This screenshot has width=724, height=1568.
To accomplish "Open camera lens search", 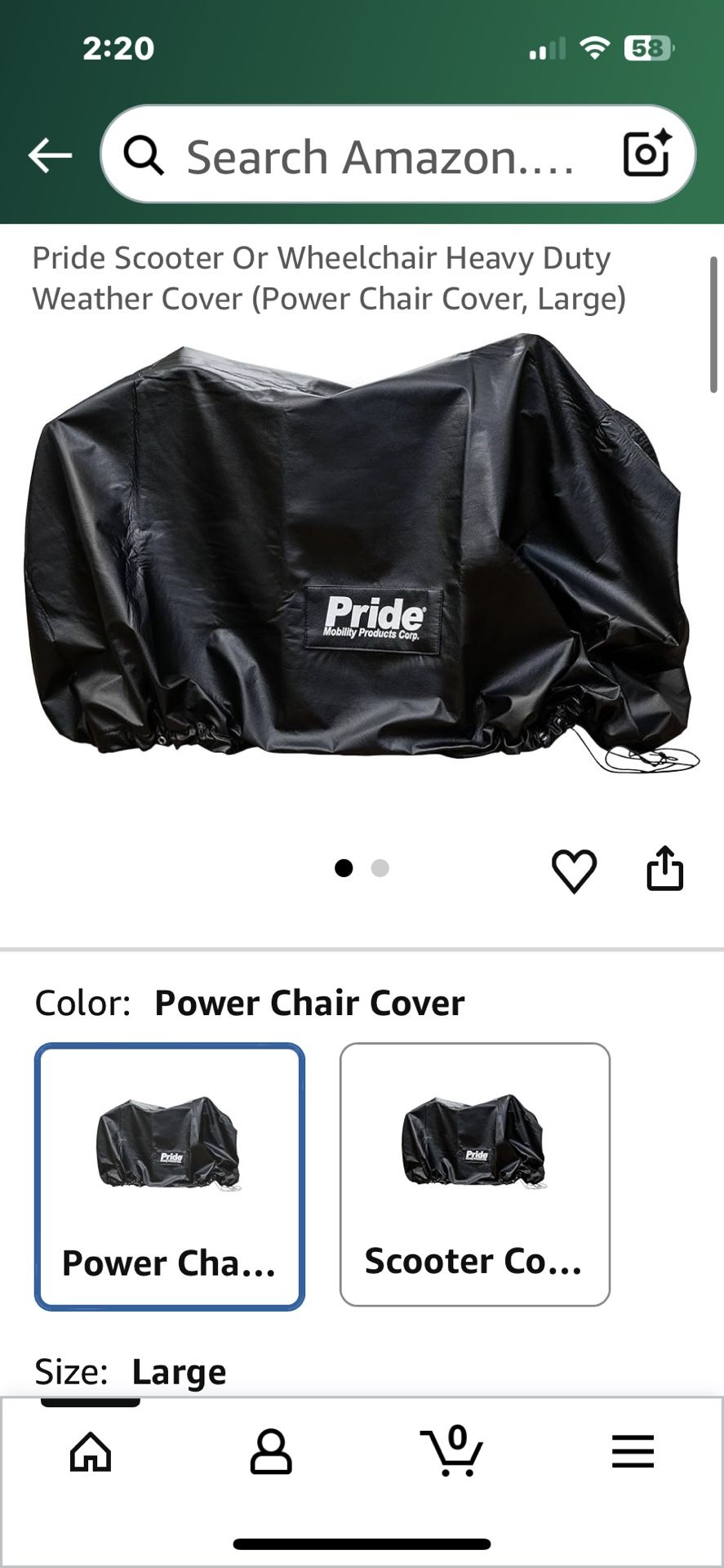I will (x=646, y=154).
